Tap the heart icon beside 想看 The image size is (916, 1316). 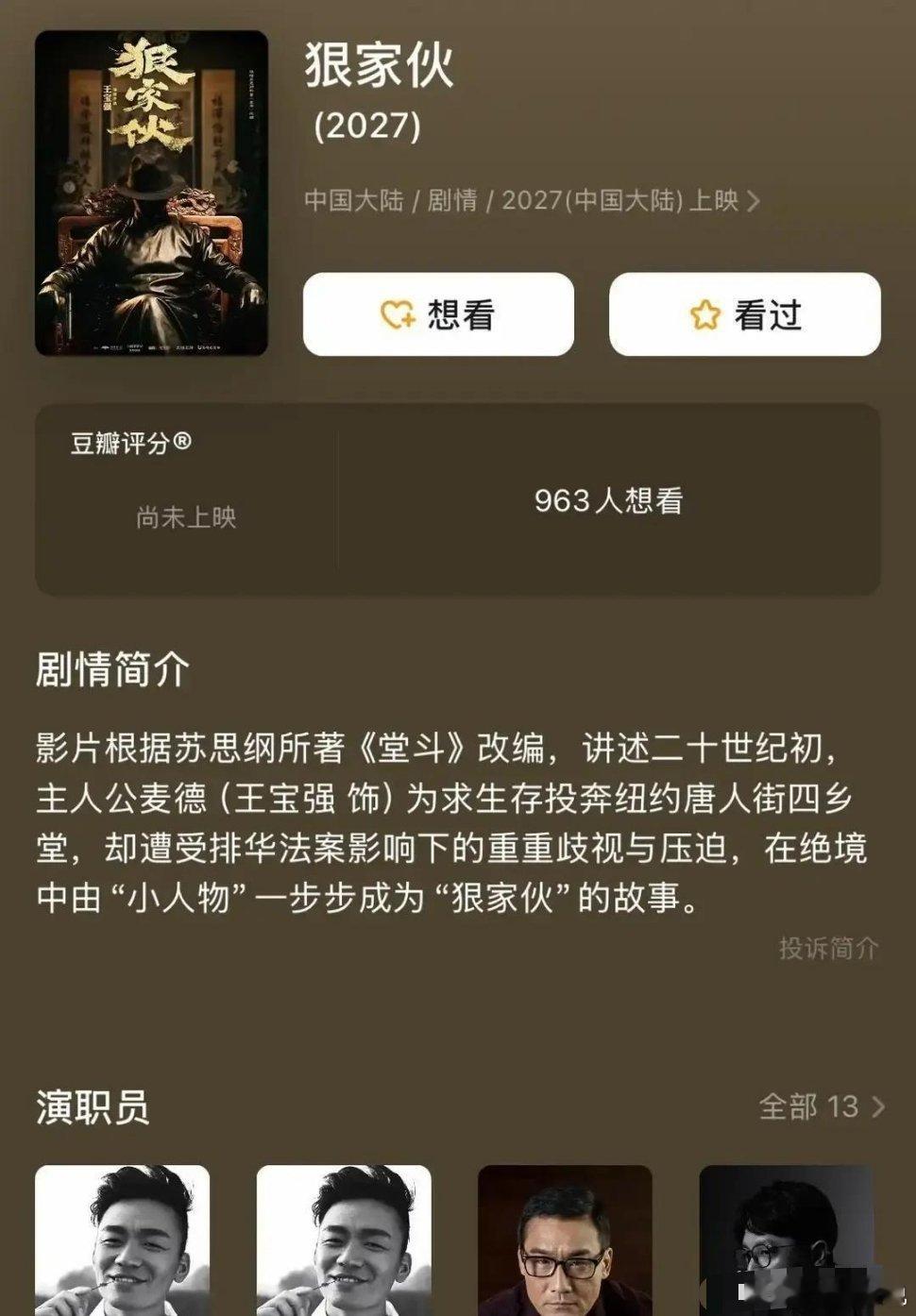(398, 316)
